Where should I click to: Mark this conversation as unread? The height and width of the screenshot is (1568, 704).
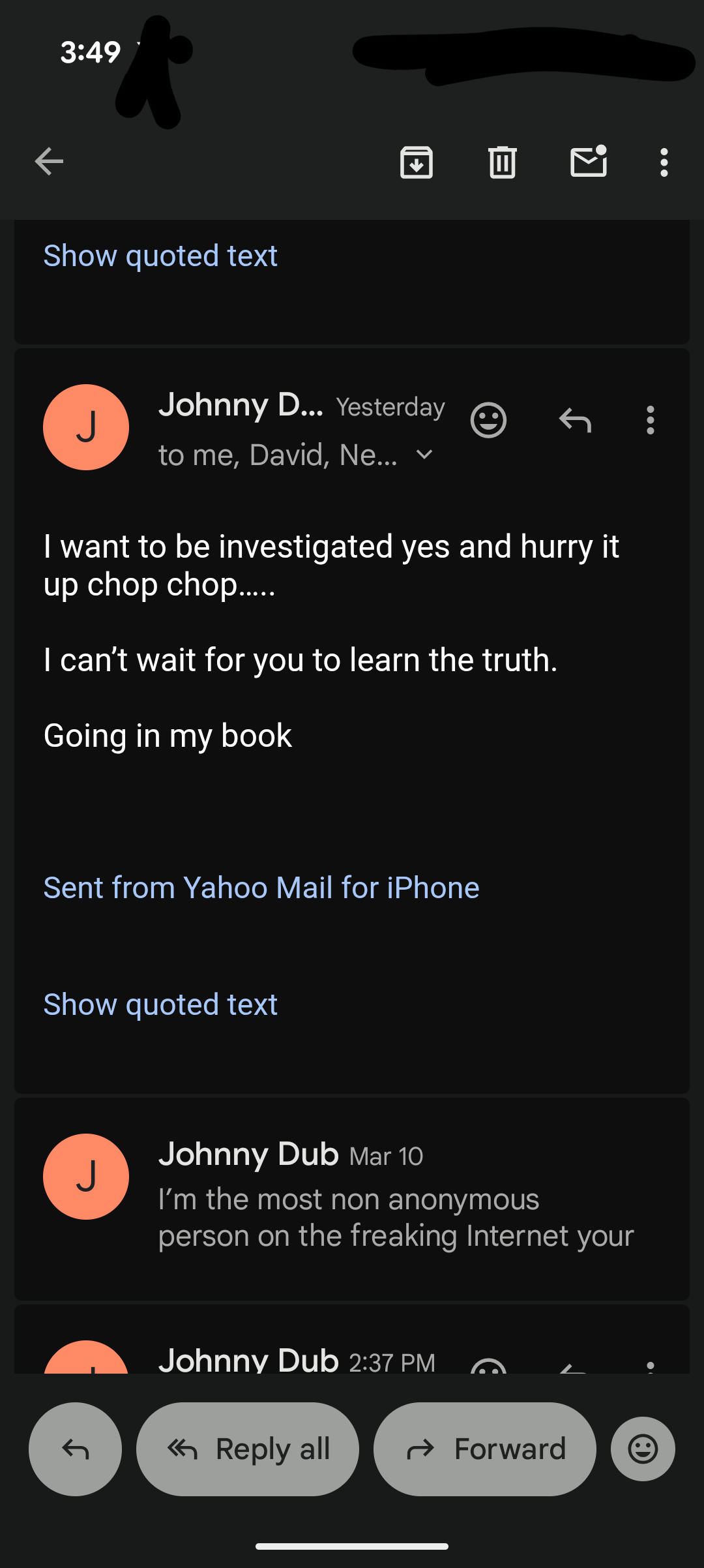[589, 162]
